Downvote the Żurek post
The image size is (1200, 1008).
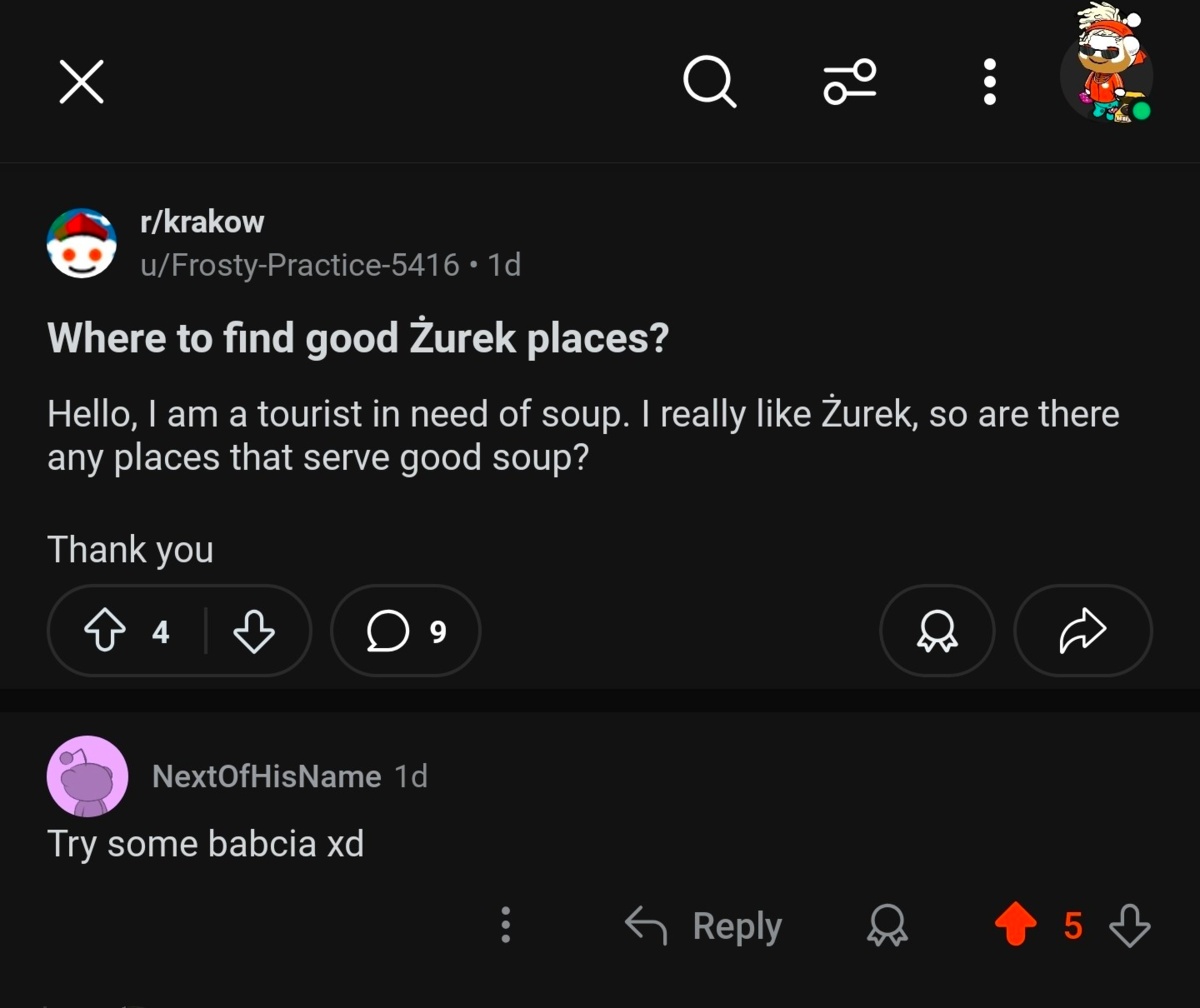pos(254,631)
